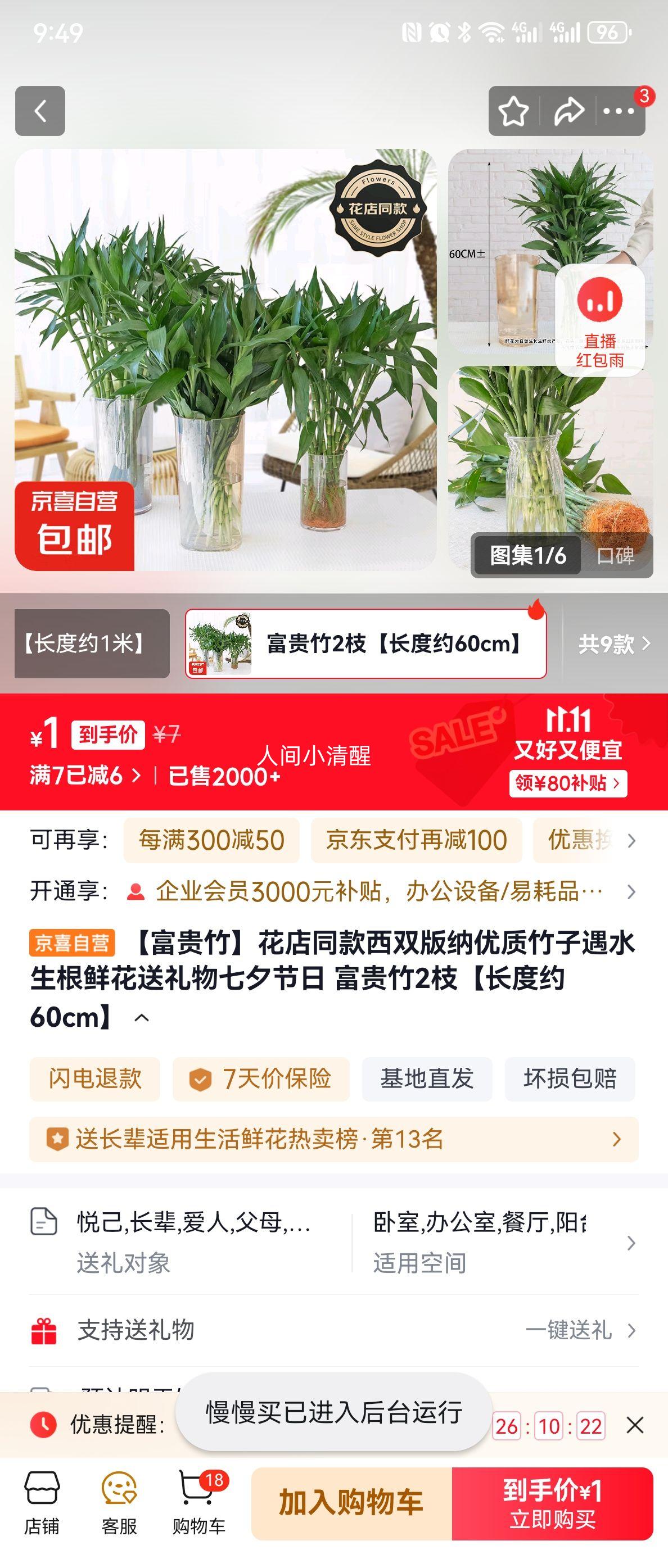Switch to the 口碑 reviews tab
Viewport: 668px width, 1568px height.
pyautogui.click(x=616, y=556)
